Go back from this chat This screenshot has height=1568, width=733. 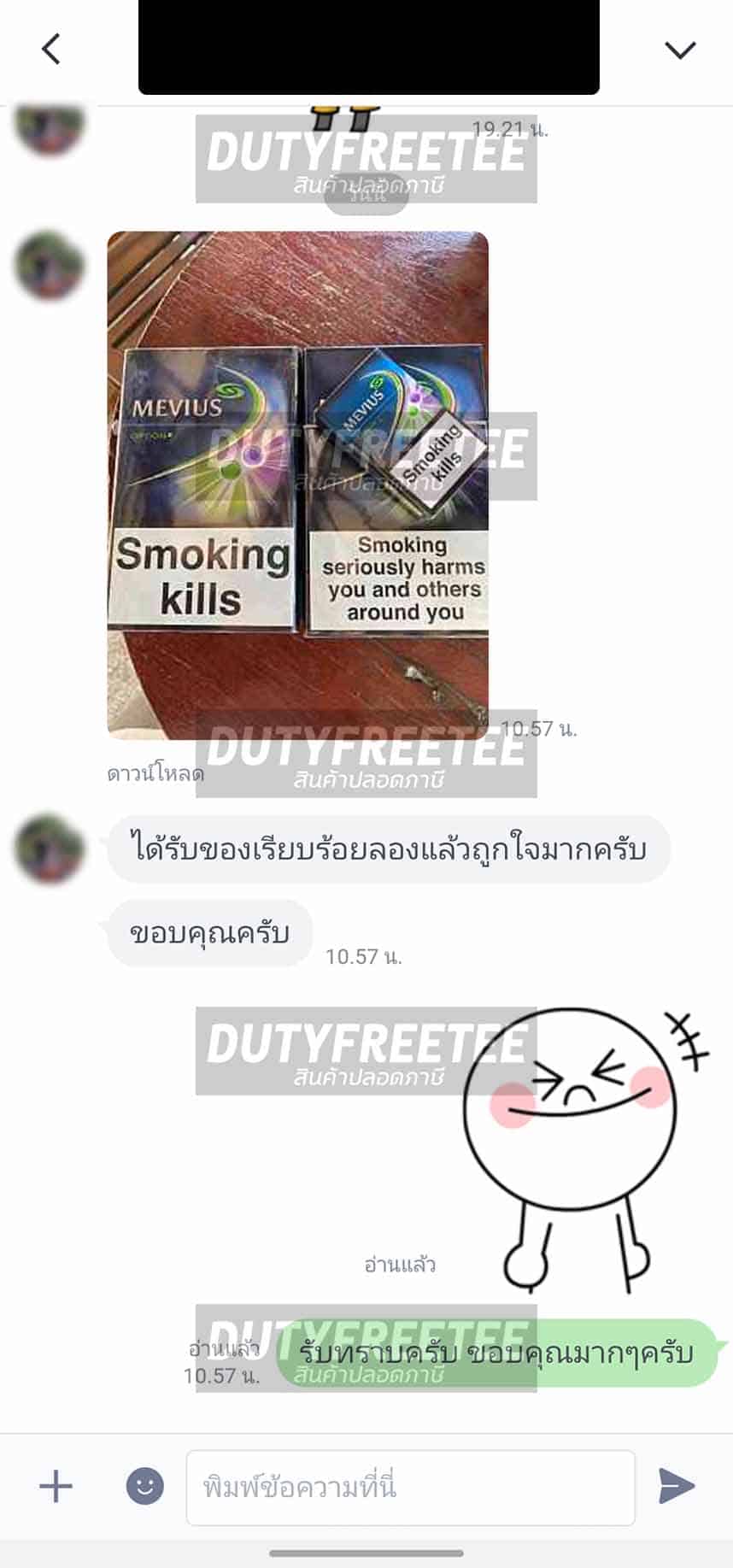pos(51,49)
